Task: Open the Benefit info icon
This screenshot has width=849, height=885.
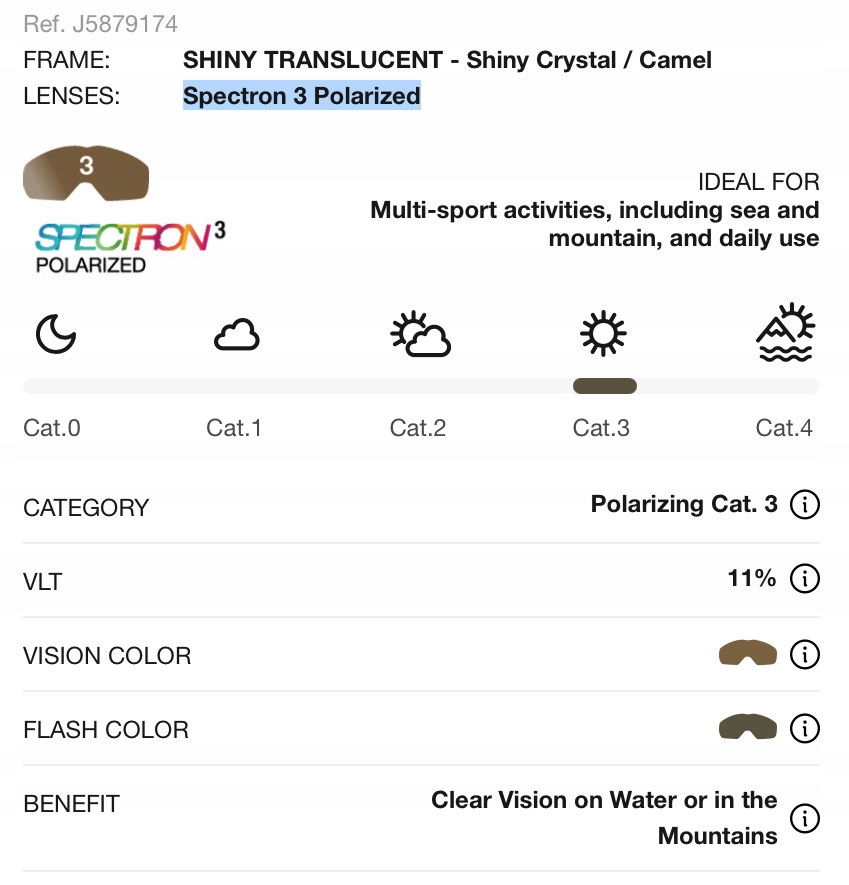Action: pyautogui.click(x=804, y=818)
